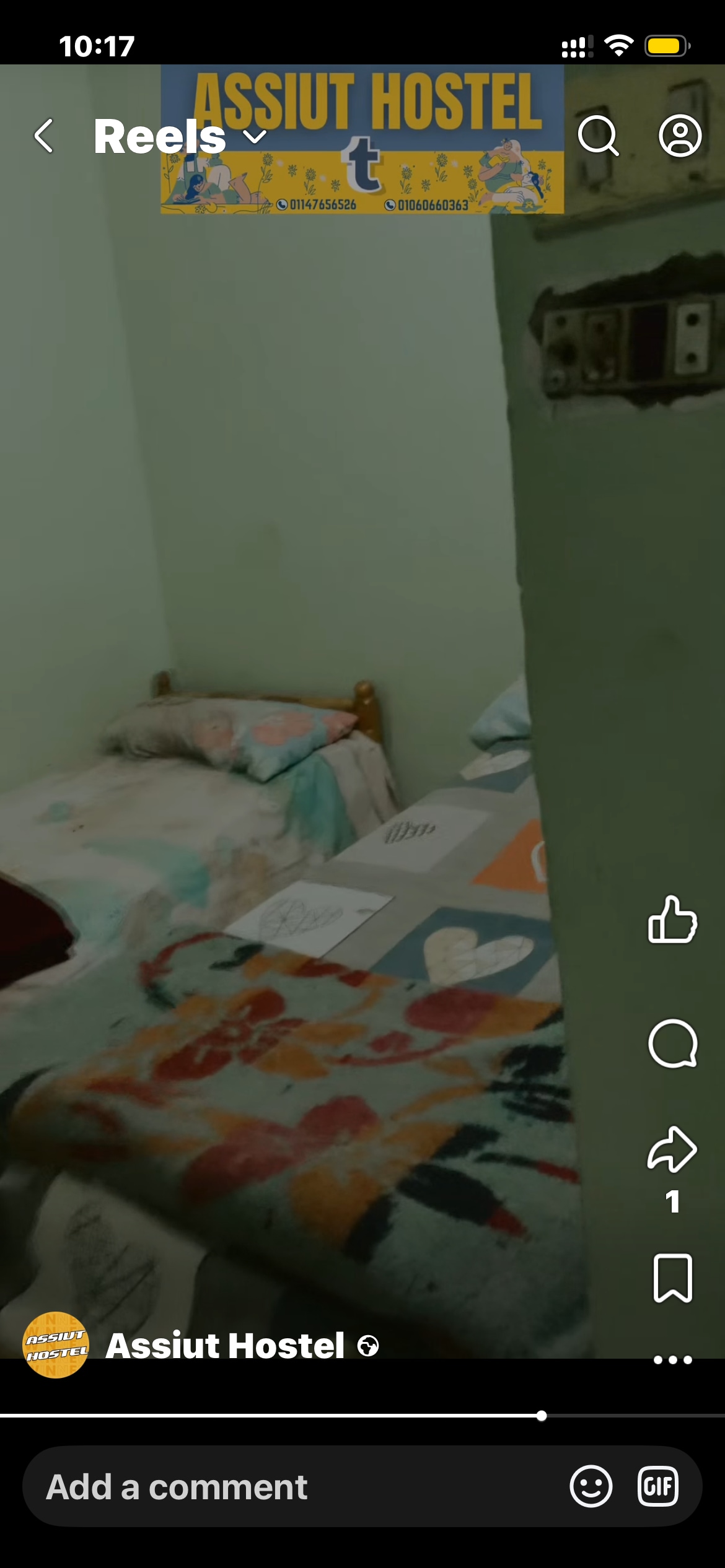
Task: Expand the Reels dropdown
Action: pos(255,136)
